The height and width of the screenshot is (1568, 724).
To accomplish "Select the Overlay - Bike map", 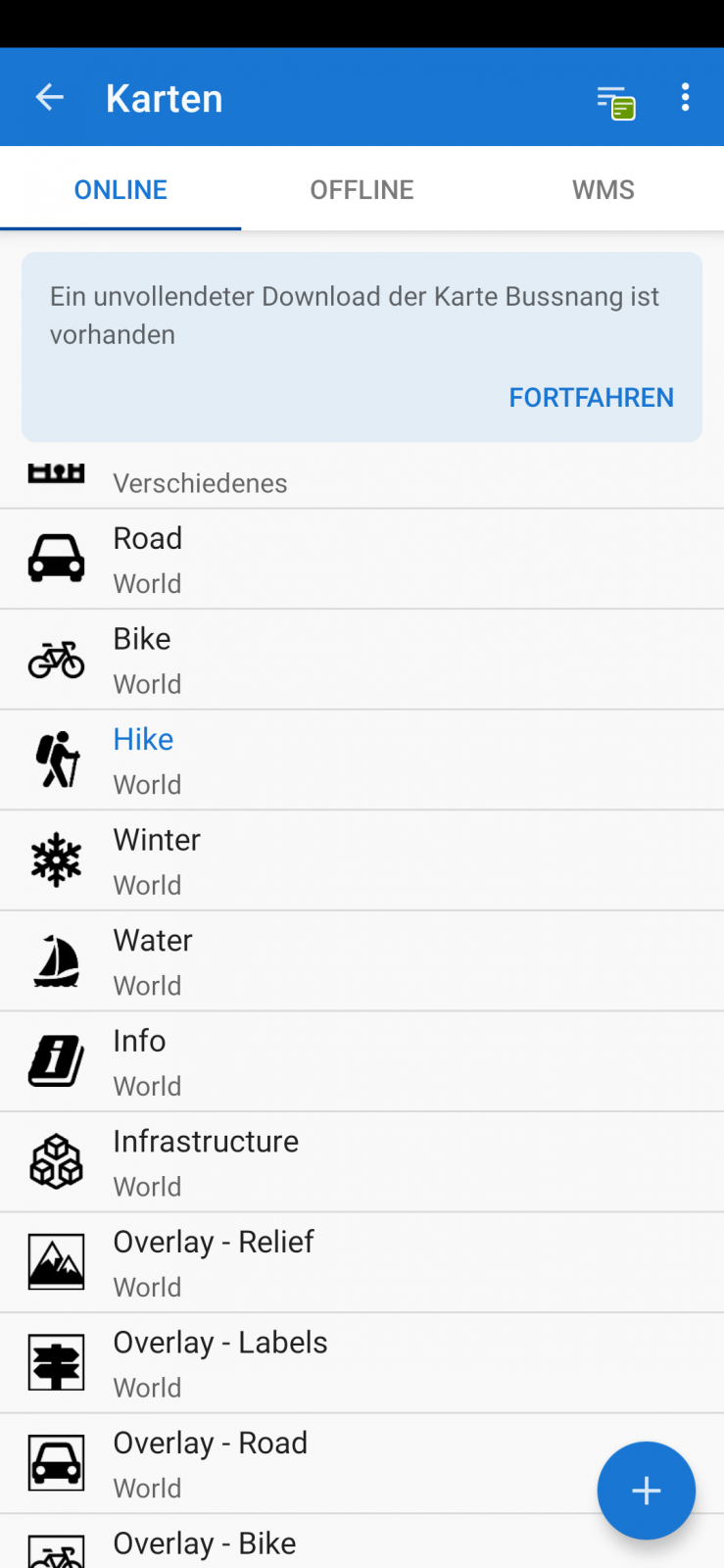I will tap(294, 1546).
